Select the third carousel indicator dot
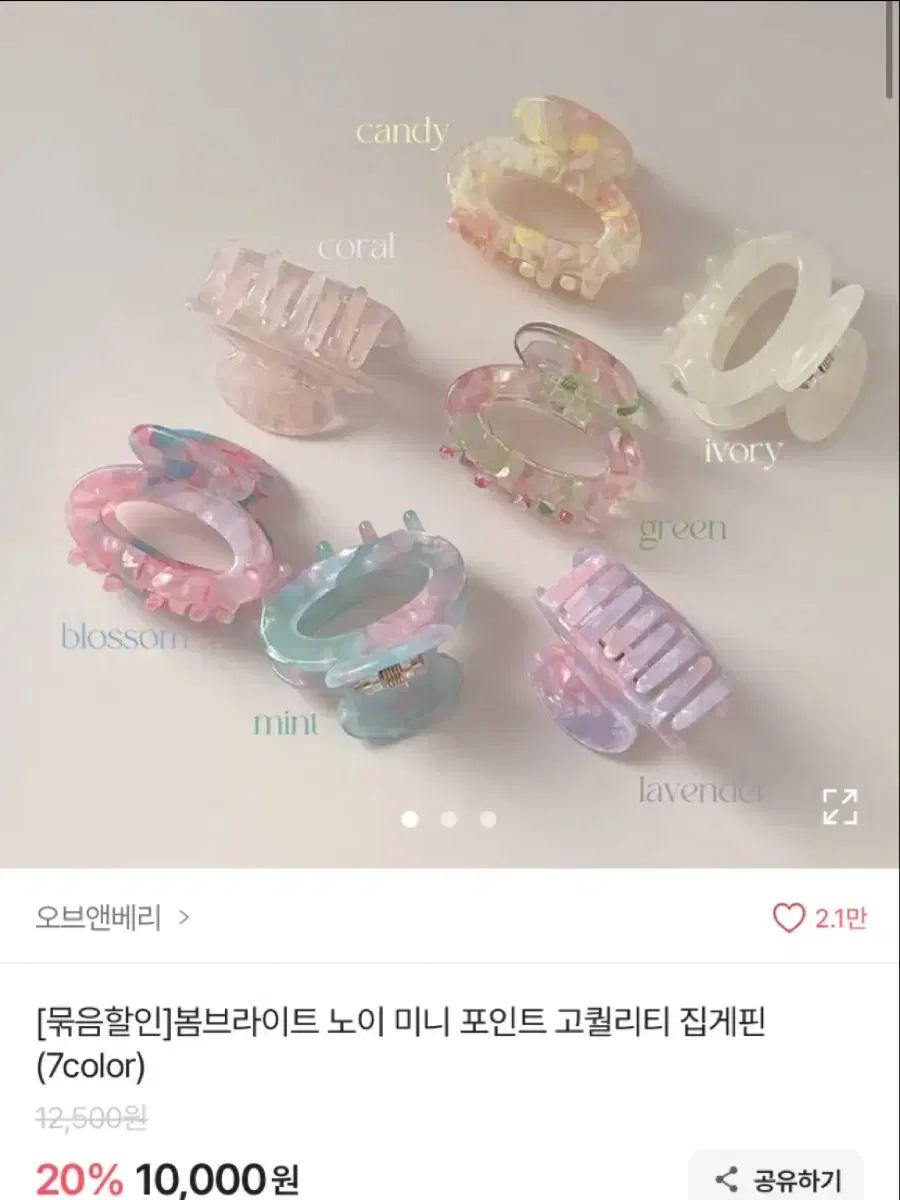Viewport: 900px width, 1200px height. 486,818
